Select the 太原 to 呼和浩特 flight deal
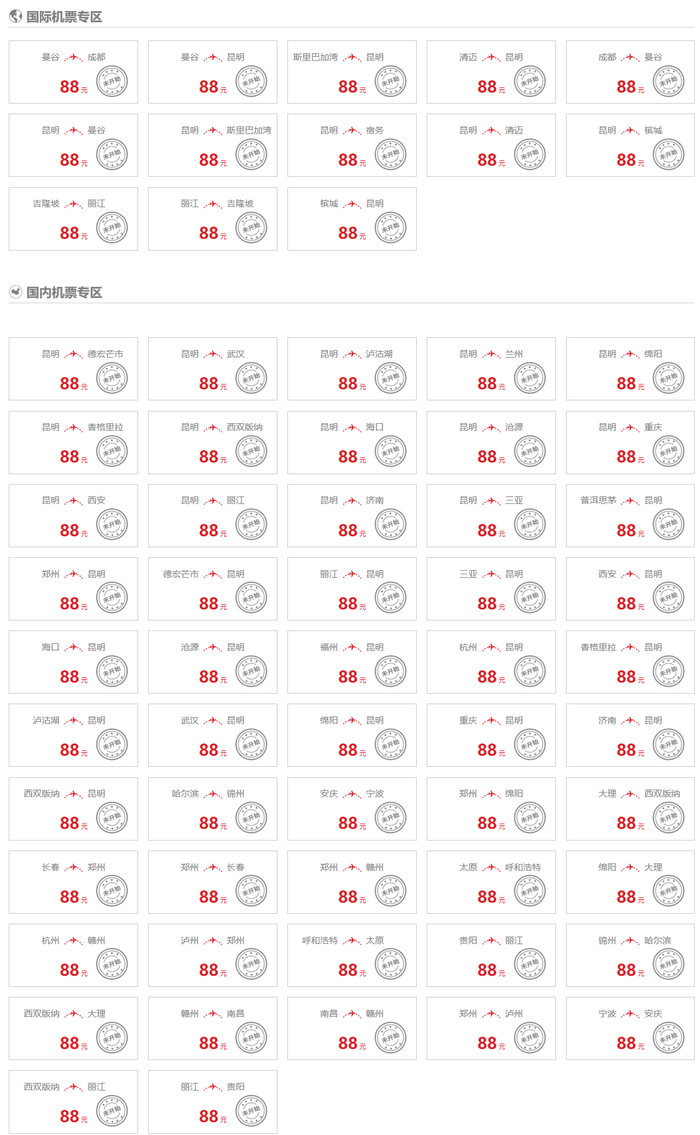This screenshot has width=700, height=1135. pos(491,882)
